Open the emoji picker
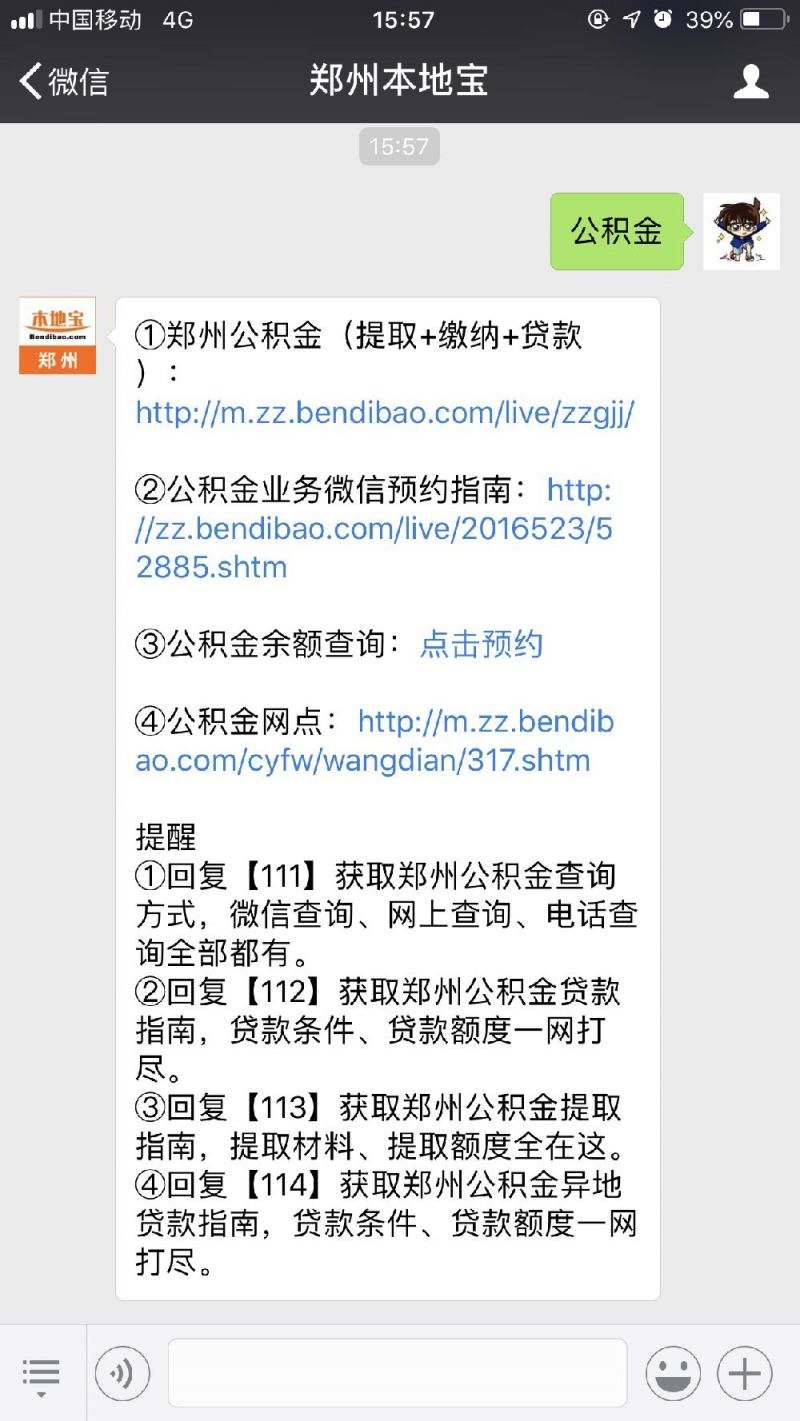Image resolution: width=800 pixels, height=1421 pixels. click(x=672, y=1373)
